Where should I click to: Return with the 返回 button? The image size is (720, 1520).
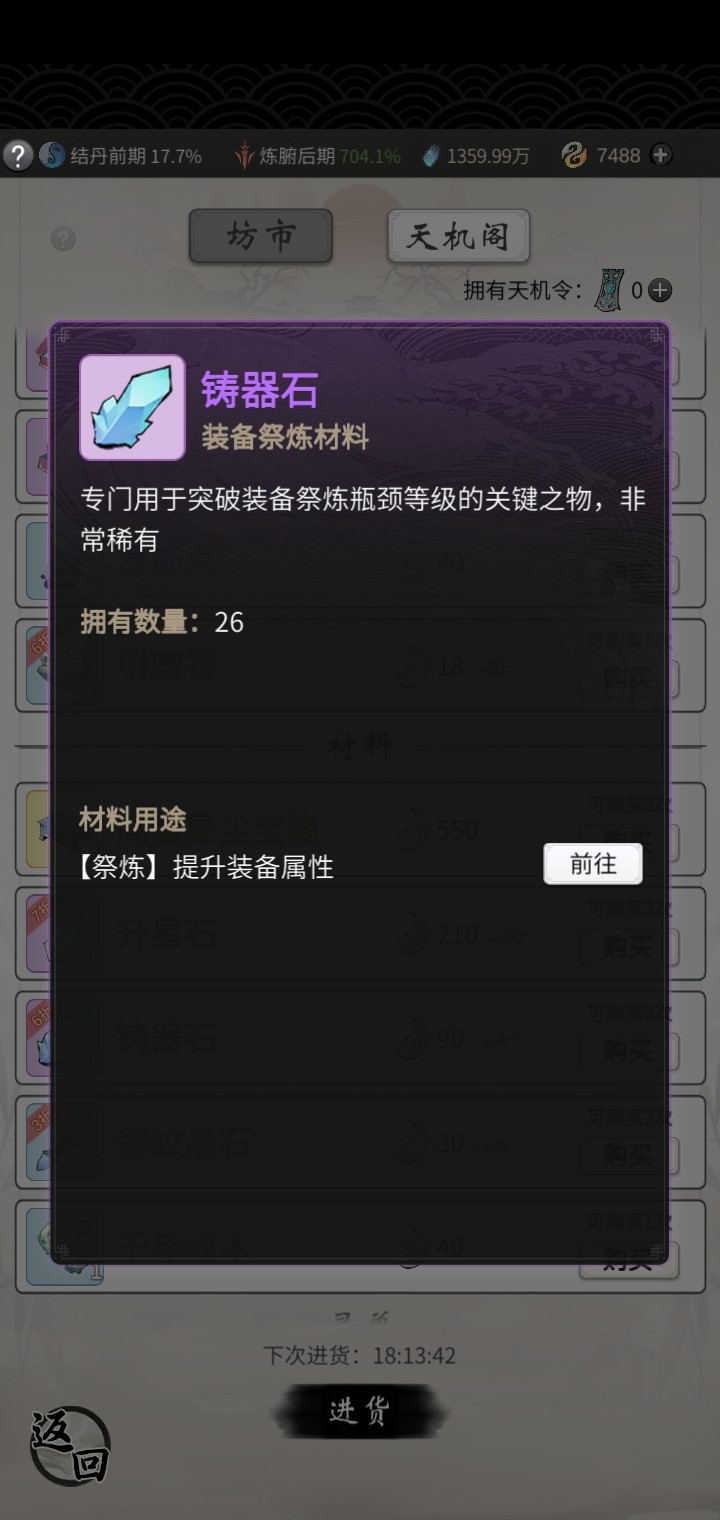(69, 1446)
